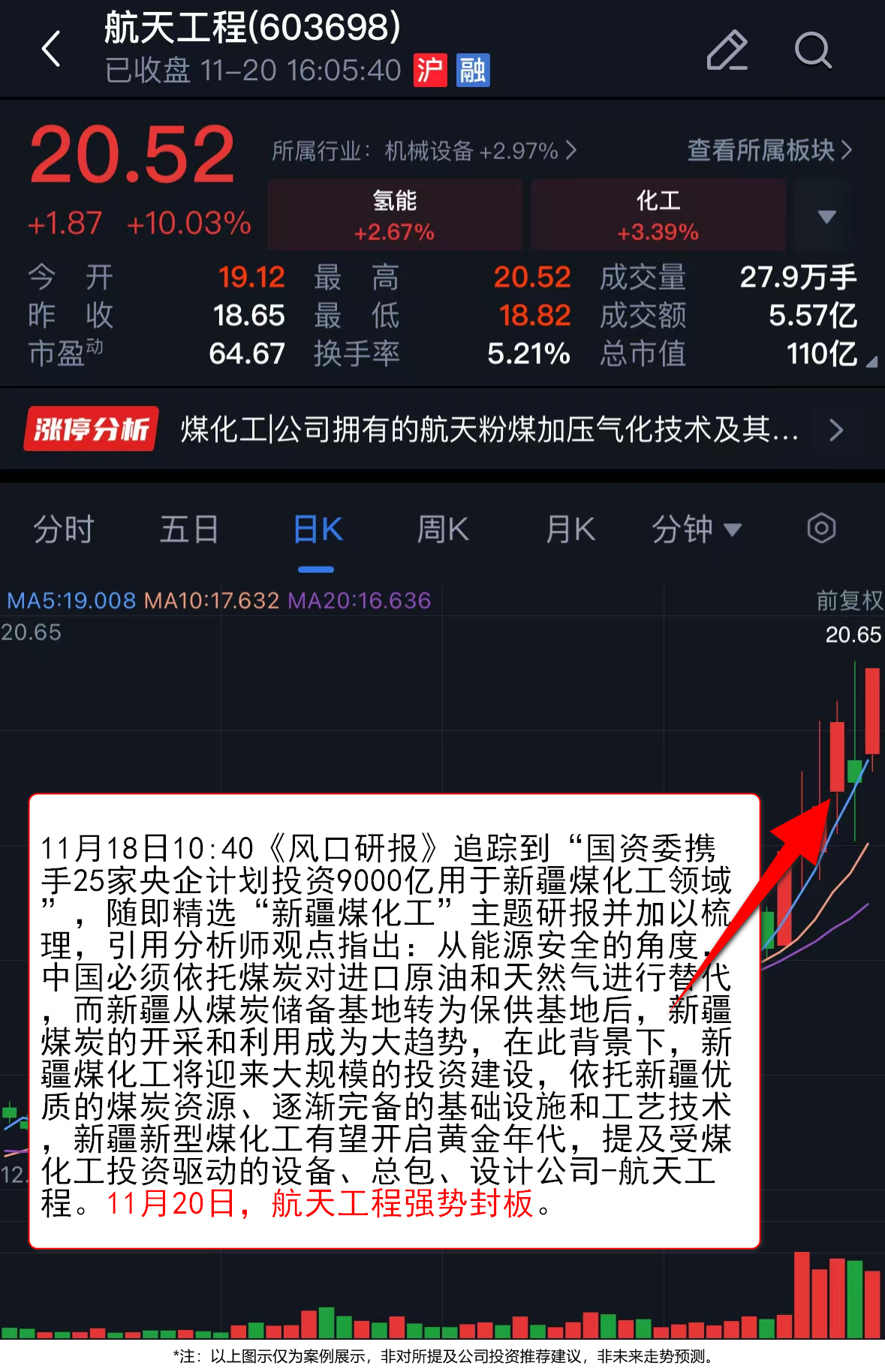Switch to the 分时 chart tab
Viewport: 885px width, 1372px height.
pyautogui.click(x=64, y=530)
